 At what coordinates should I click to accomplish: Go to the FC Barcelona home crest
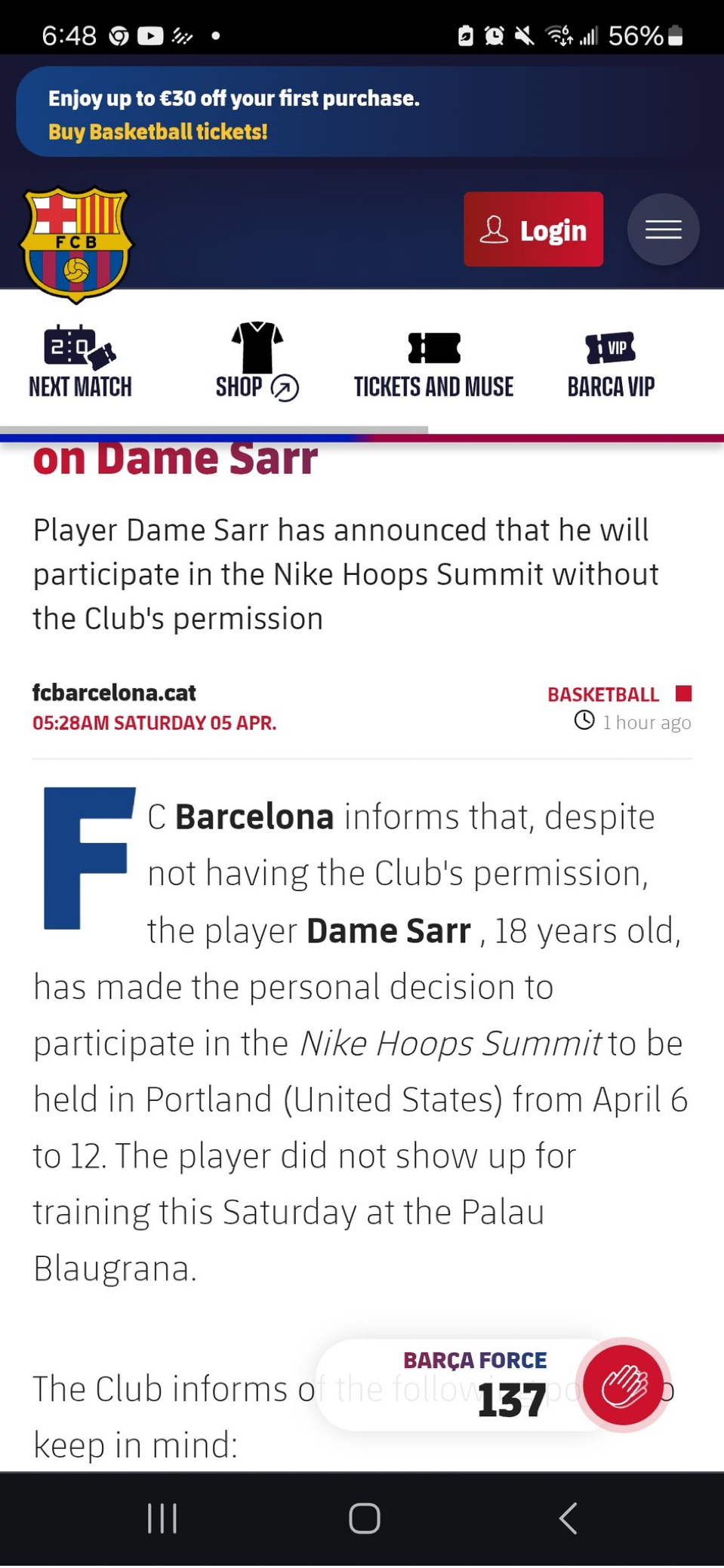tap(76, 244)
